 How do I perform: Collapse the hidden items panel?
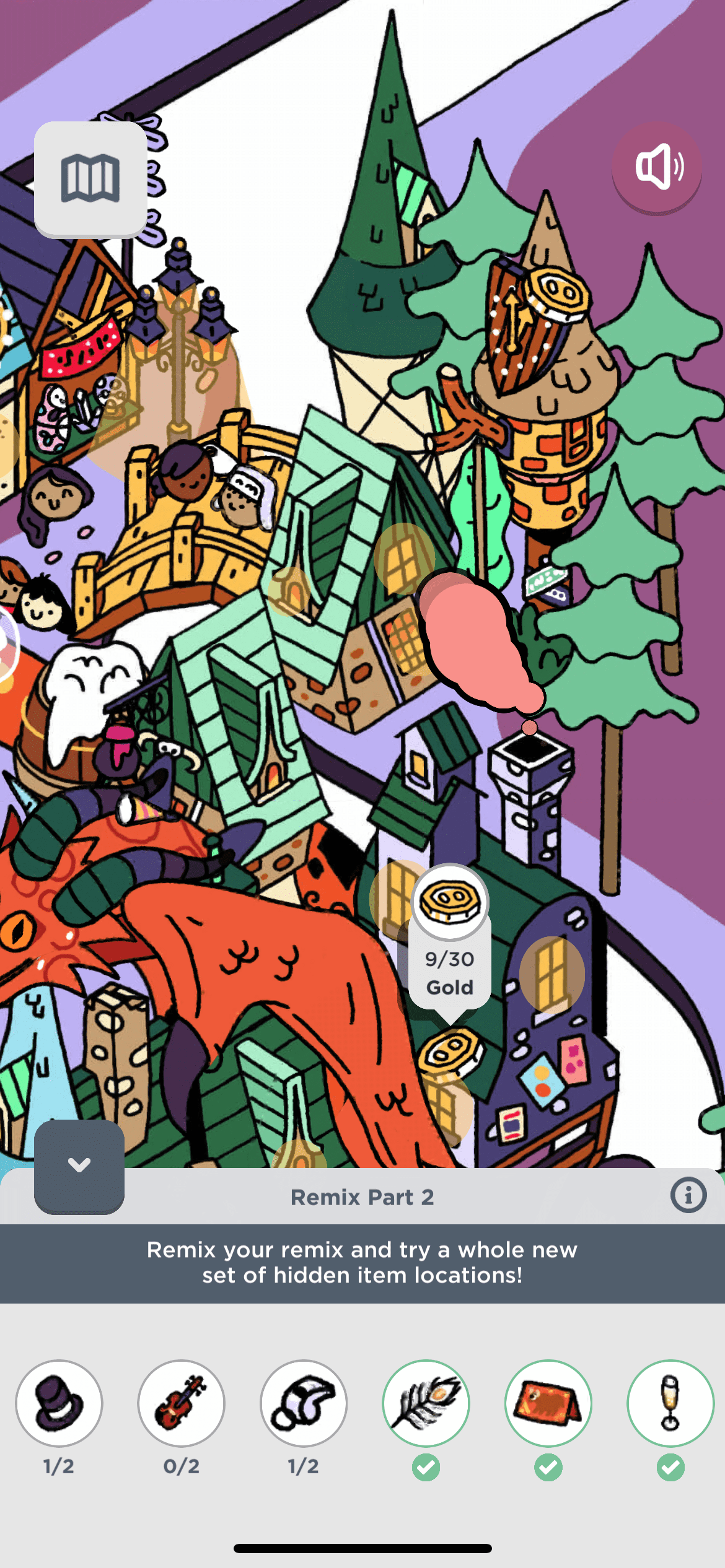79,1165
